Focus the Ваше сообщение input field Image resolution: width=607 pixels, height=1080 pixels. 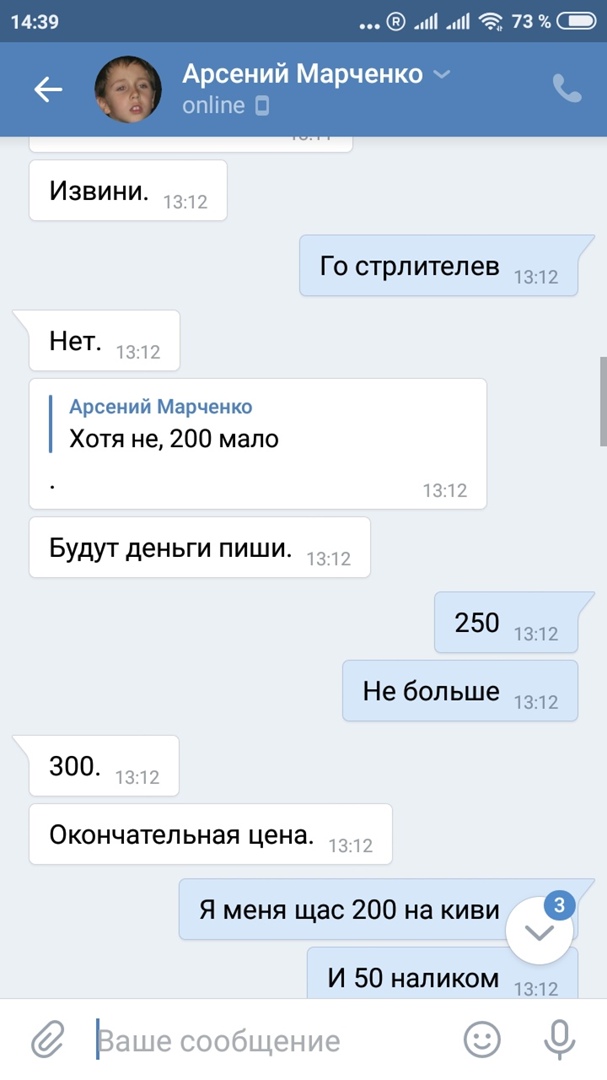click(x=270, y=1040)
